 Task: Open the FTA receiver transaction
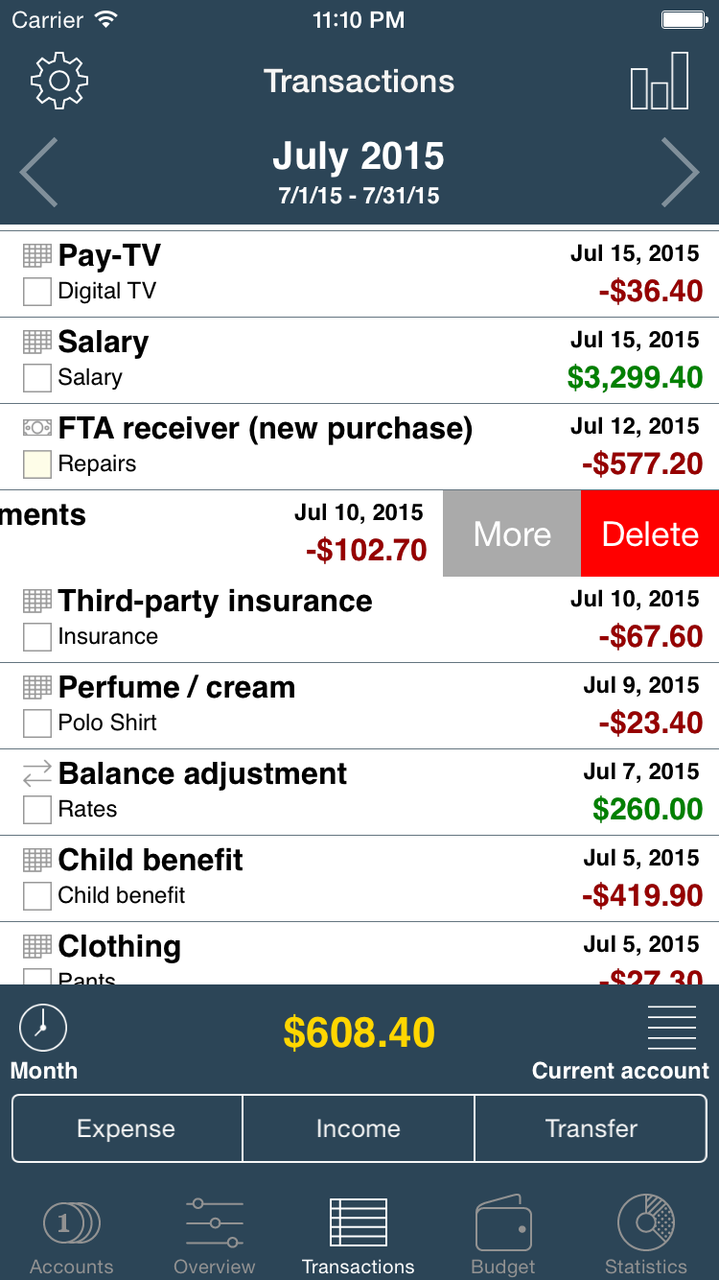[x=359, y=447]
